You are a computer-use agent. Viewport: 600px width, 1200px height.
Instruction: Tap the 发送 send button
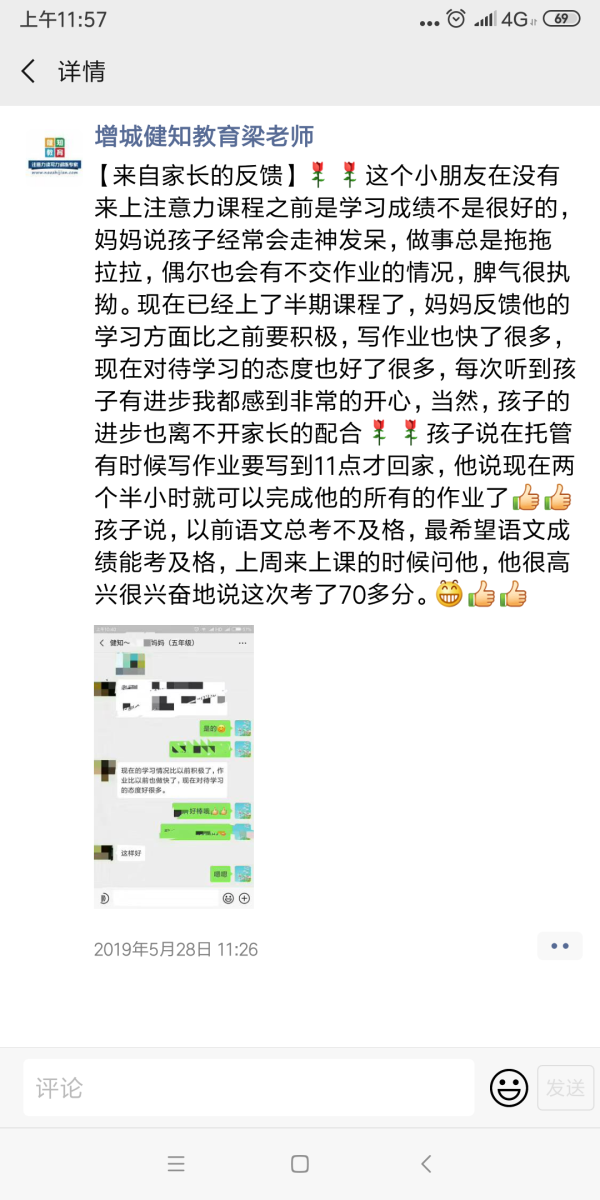pyautogui.click(x=565, y=1088)
